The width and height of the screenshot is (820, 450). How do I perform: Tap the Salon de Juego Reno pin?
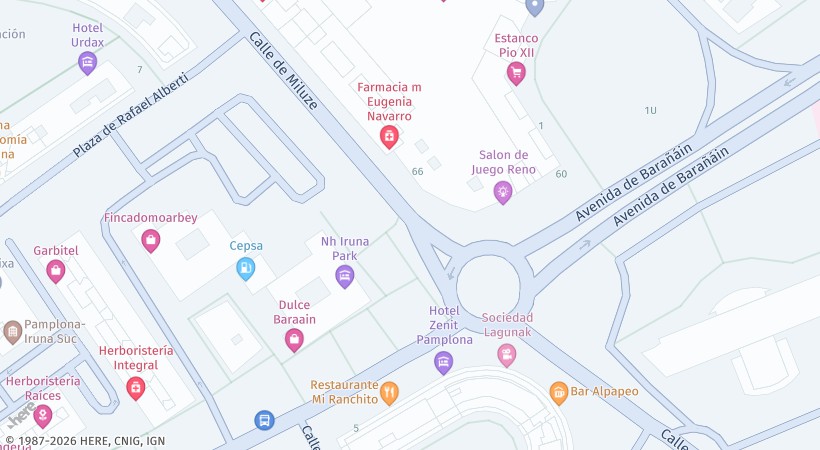(503, 192)
